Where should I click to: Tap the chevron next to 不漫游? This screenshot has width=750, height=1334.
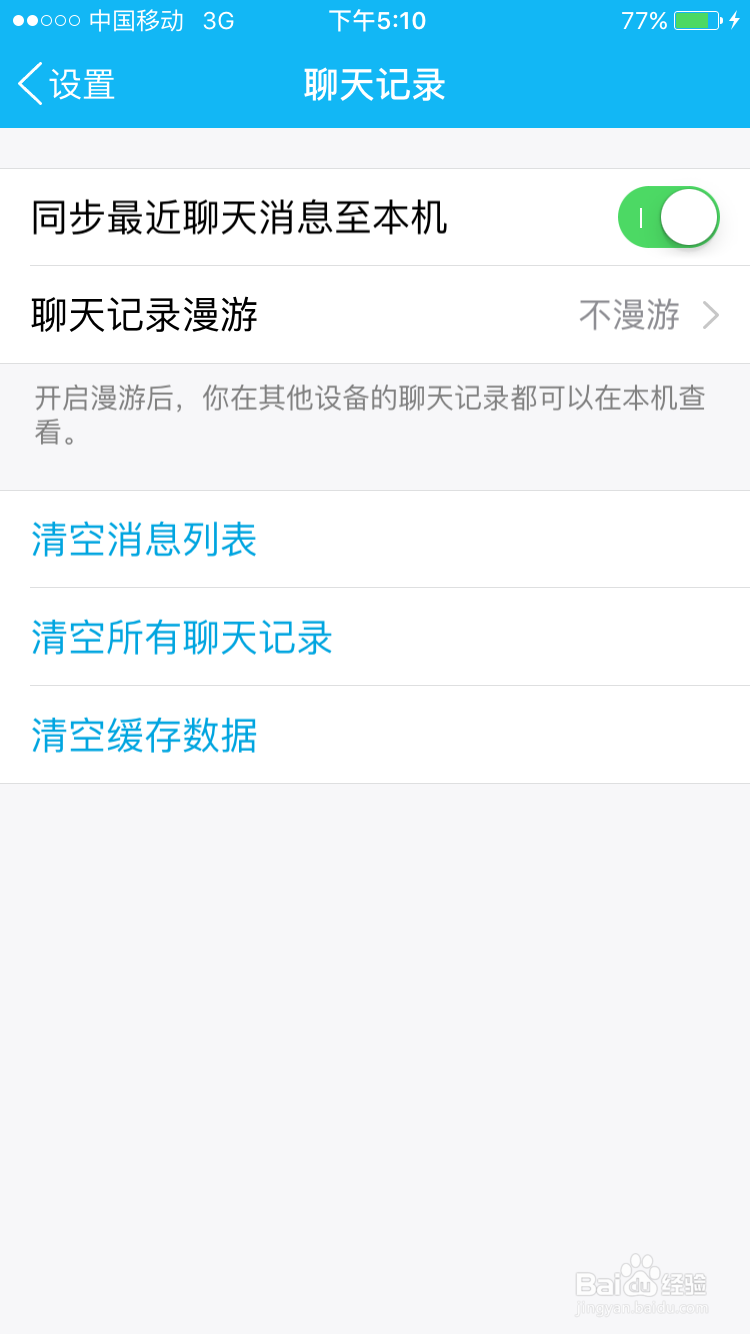pyautogui.click(x=711, y=314)
